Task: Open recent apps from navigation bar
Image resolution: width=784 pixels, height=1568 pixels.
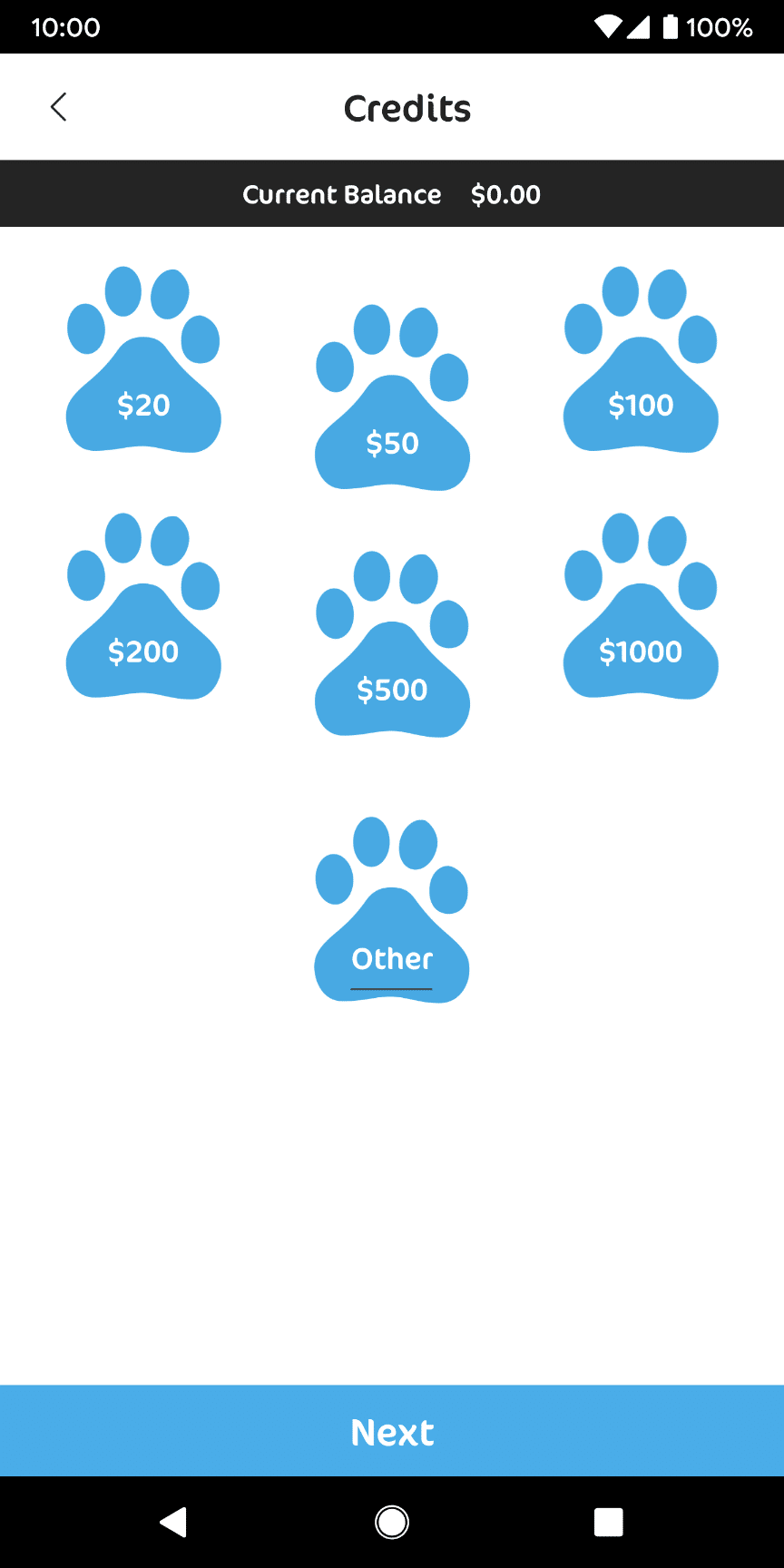Action: pos(608,1522)
